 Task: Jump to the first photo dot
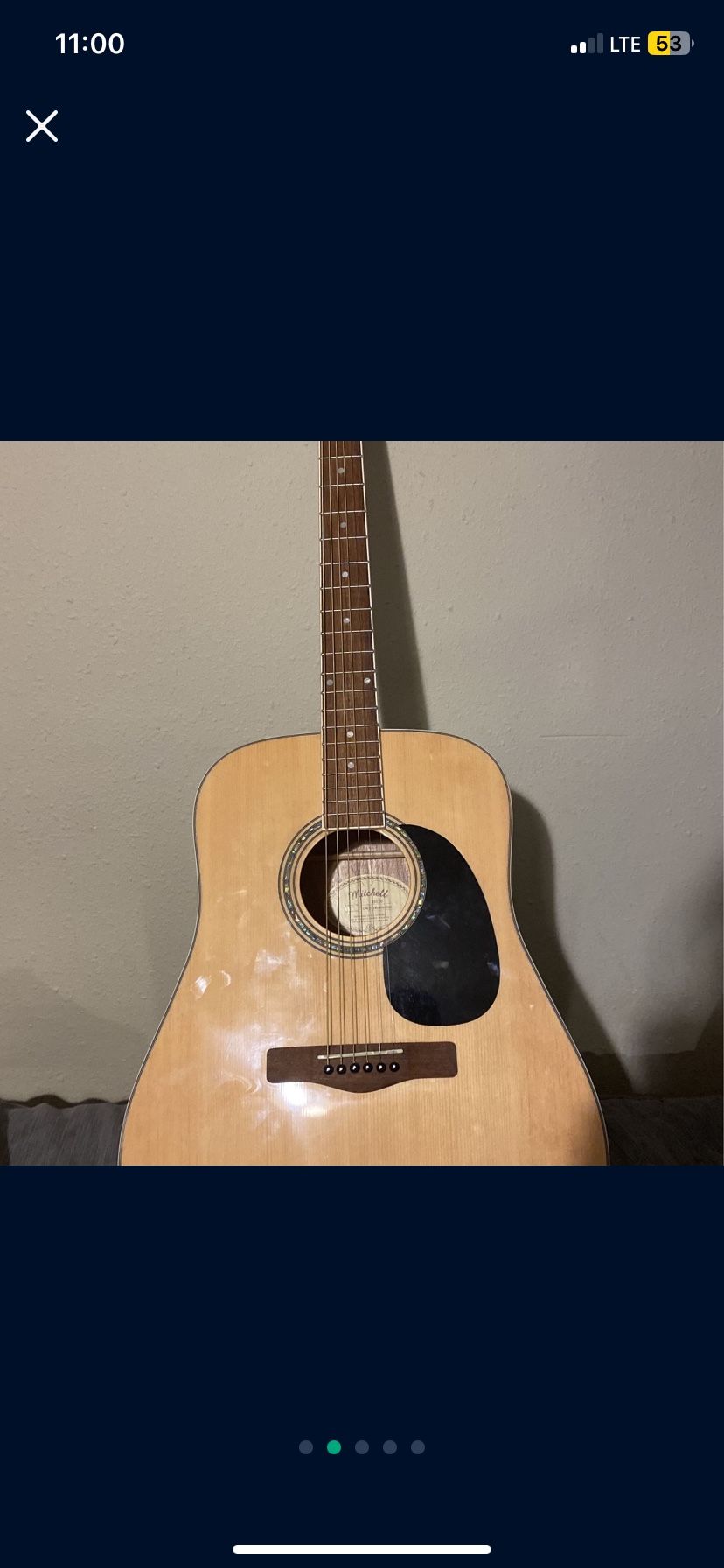click(x=306, y=1447)
